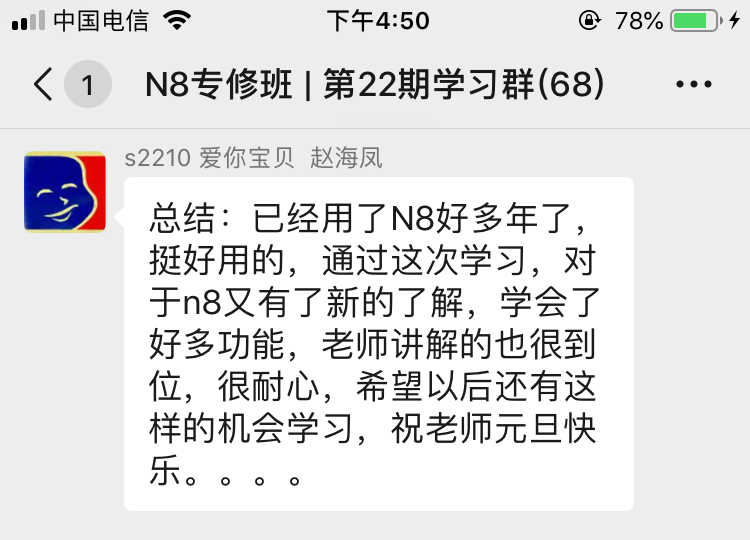Open the group chat overflow menu
The height and width of the screenshot is (540, 750).
click(694, 85)
